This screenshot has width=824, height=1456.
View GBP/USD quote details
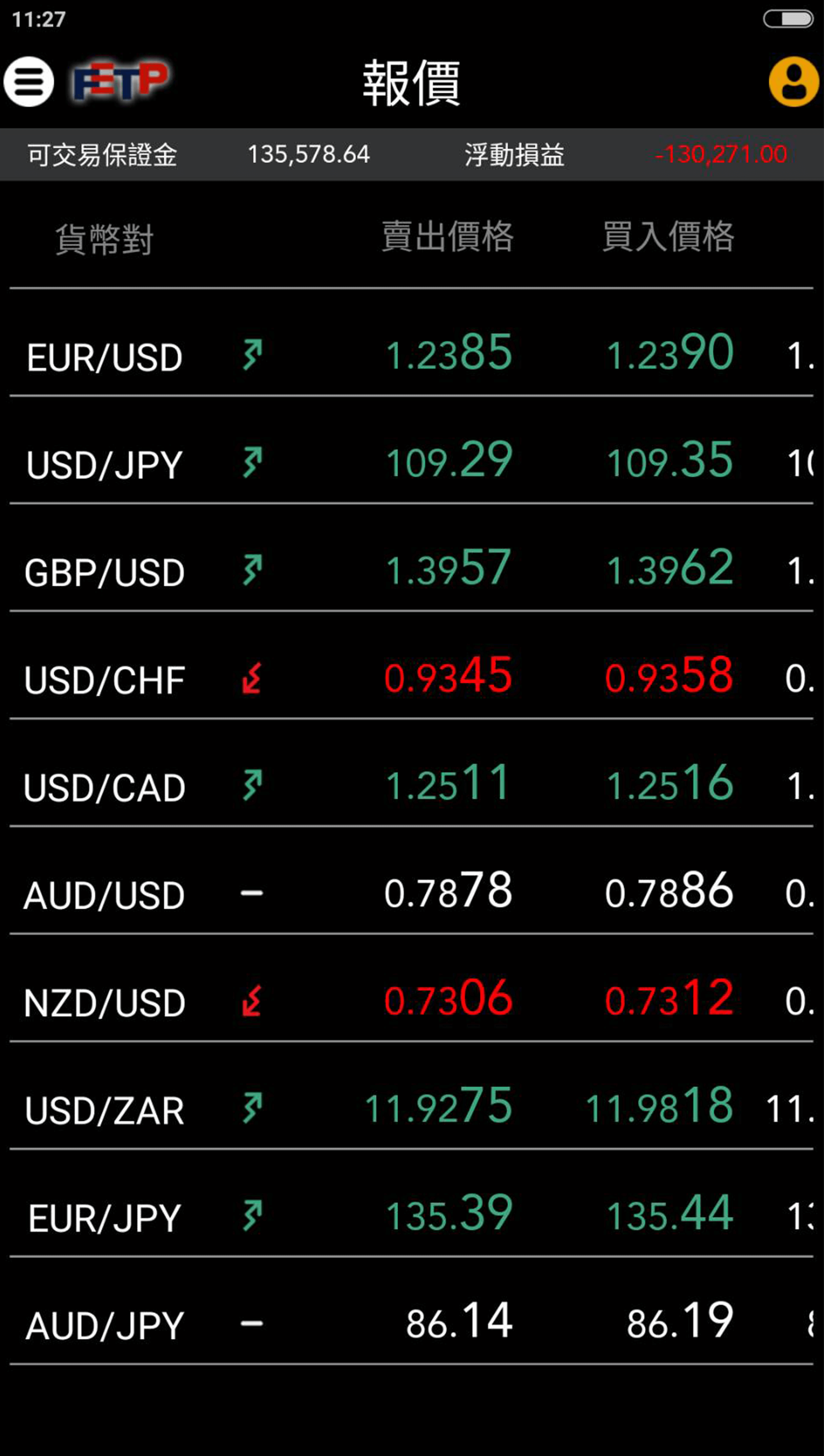pos(412,558)
